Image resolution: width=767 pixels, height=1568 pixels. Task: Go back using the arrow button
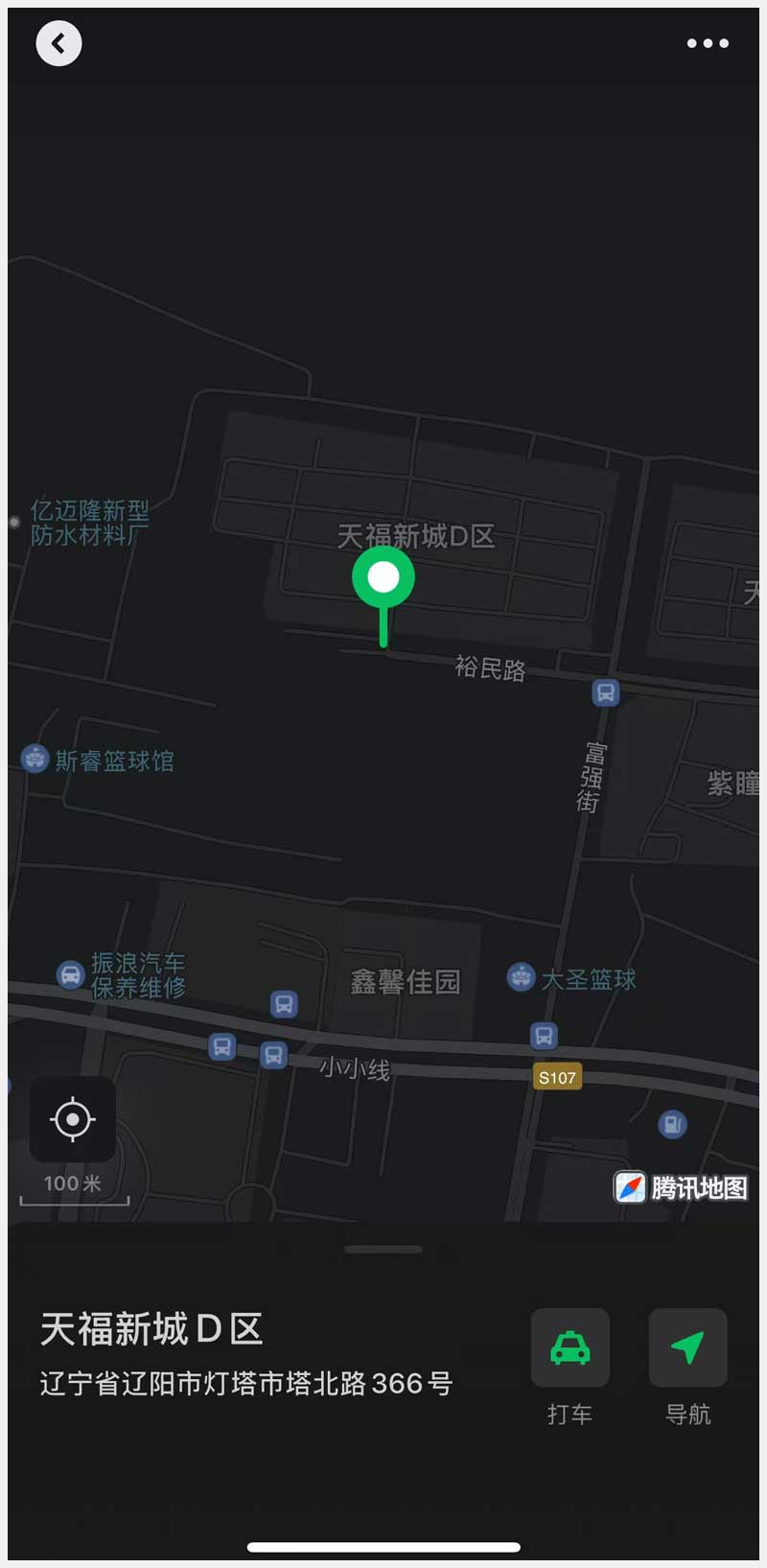point(58,43)
